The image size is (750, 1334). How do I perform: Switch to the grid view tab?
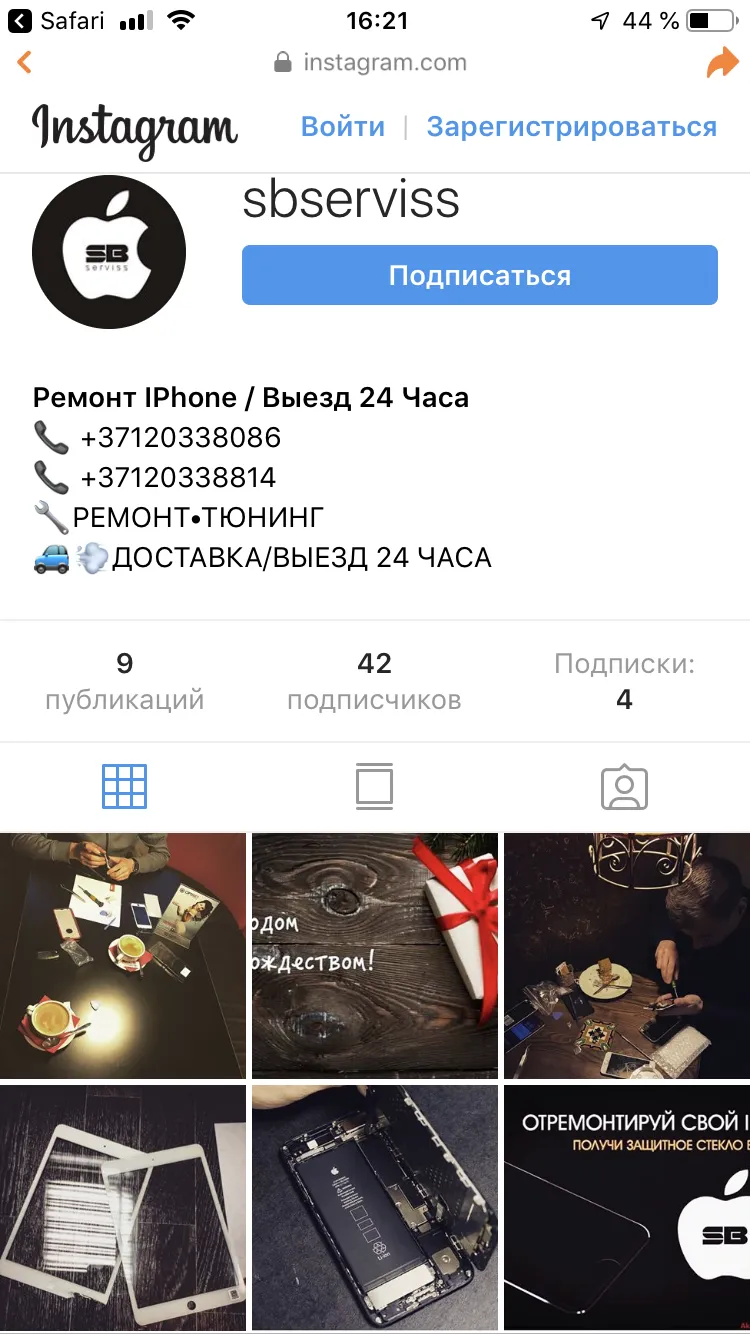(x=125, y=787)
